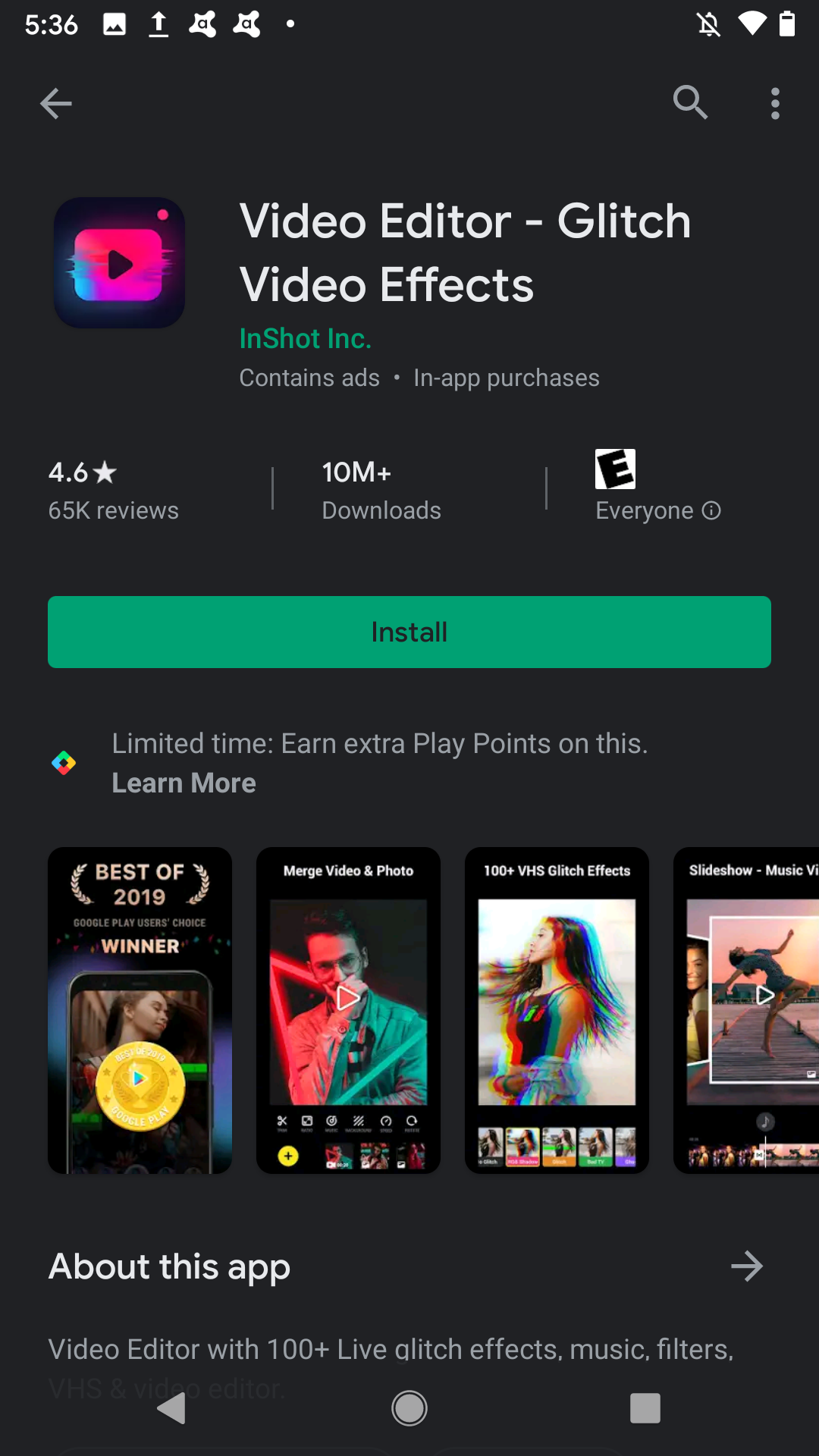Open the three-dot overflow menu

pyautogui.click(x=774, y=103)
